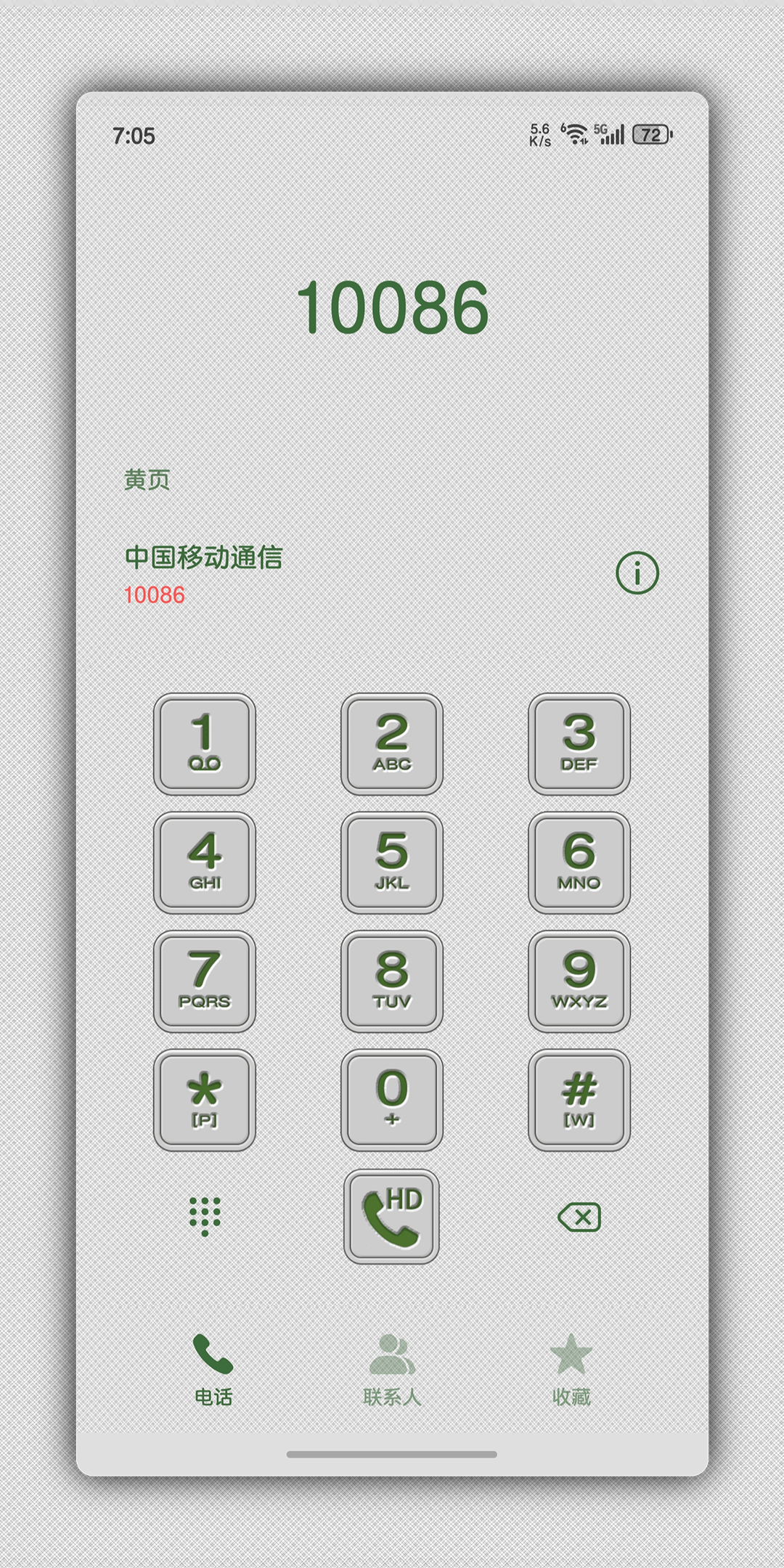Tap the hash key
Viewport: 784px width, 1568px height.
pos(579,1100)
